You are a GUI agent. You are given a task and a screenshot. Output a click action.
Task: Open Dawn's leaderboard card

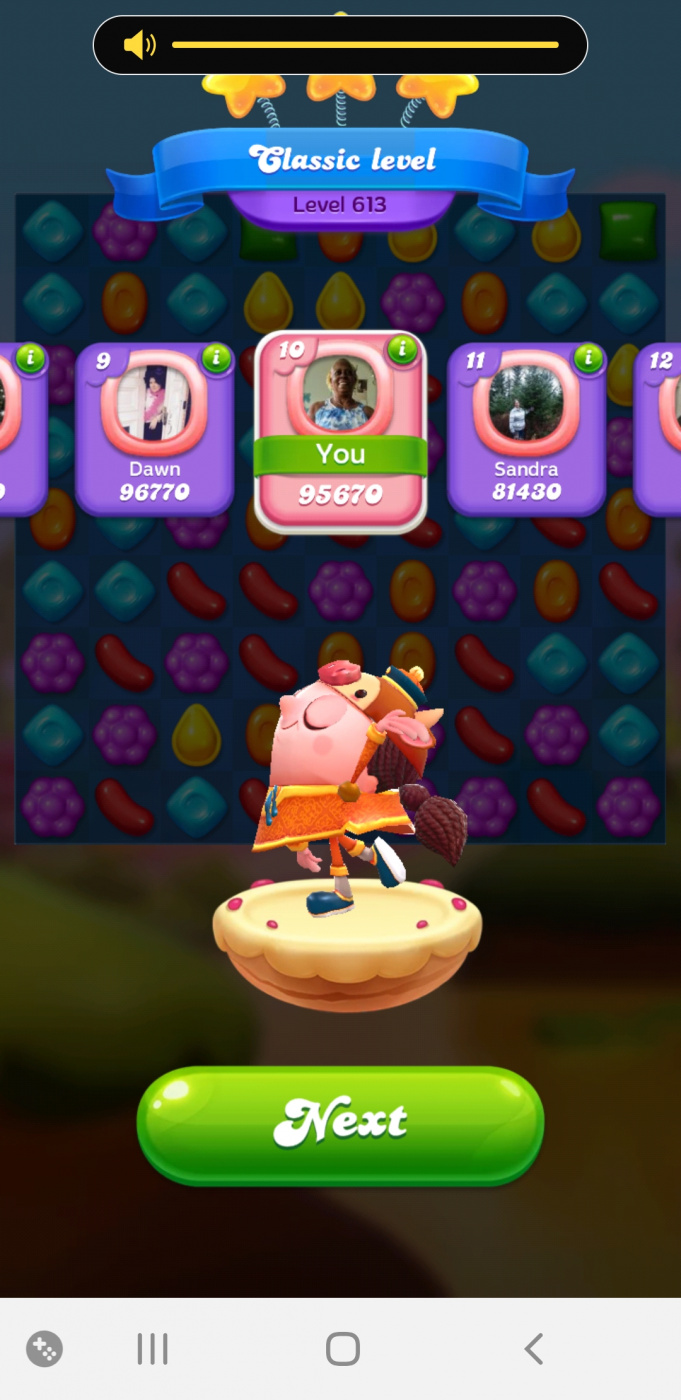pyautogui.click(x=154, y=430)
